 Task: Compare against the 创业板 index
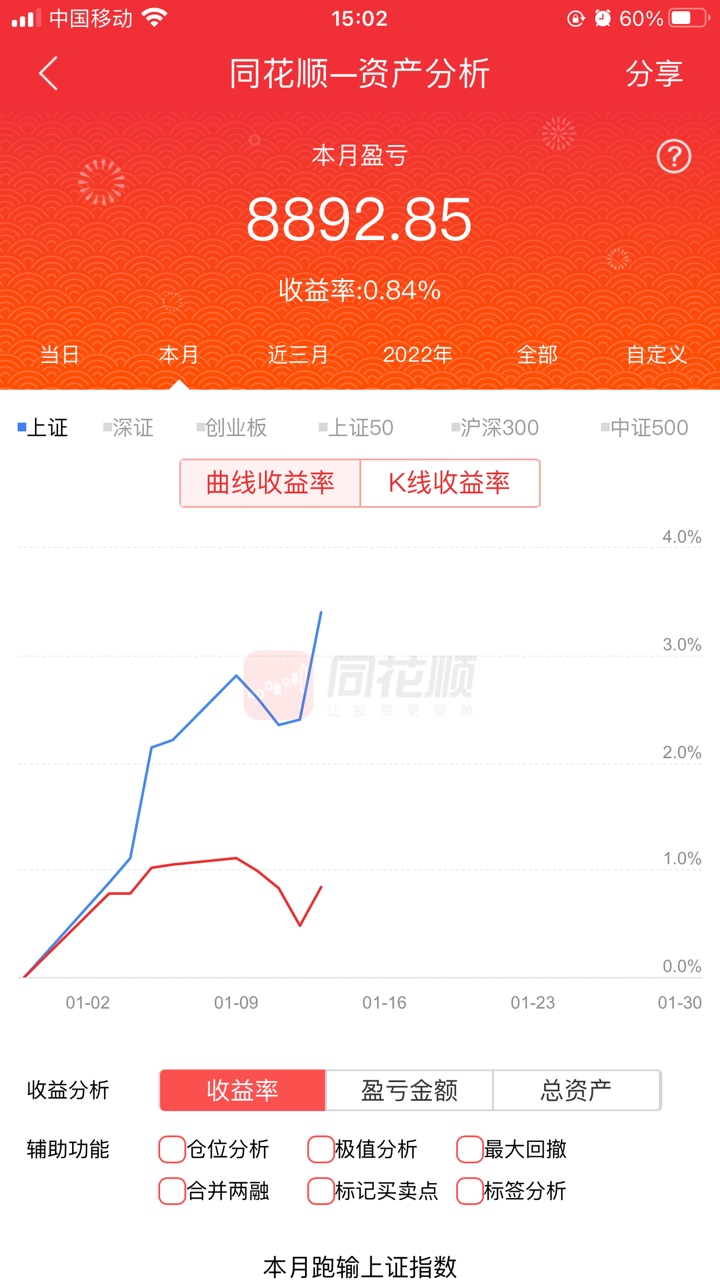tap(234, 428)
